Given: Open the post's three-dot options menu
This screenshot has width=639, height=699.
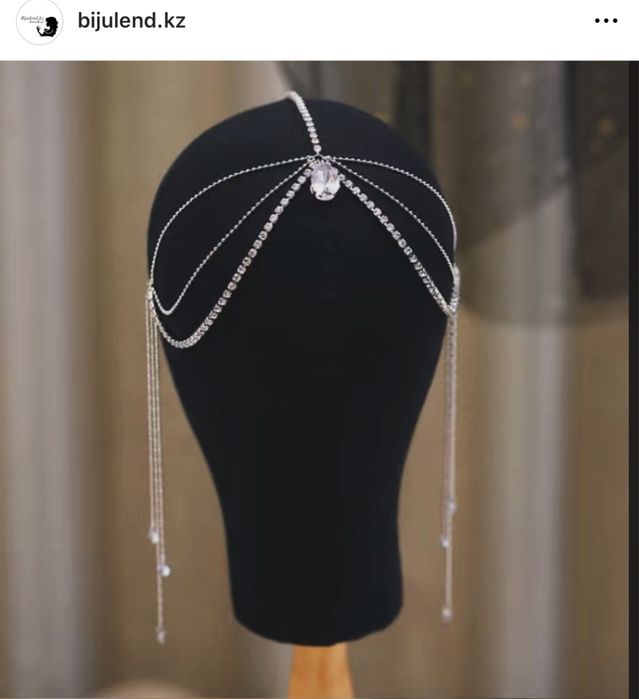Looking at the screenshot, I should click(606, 21).
